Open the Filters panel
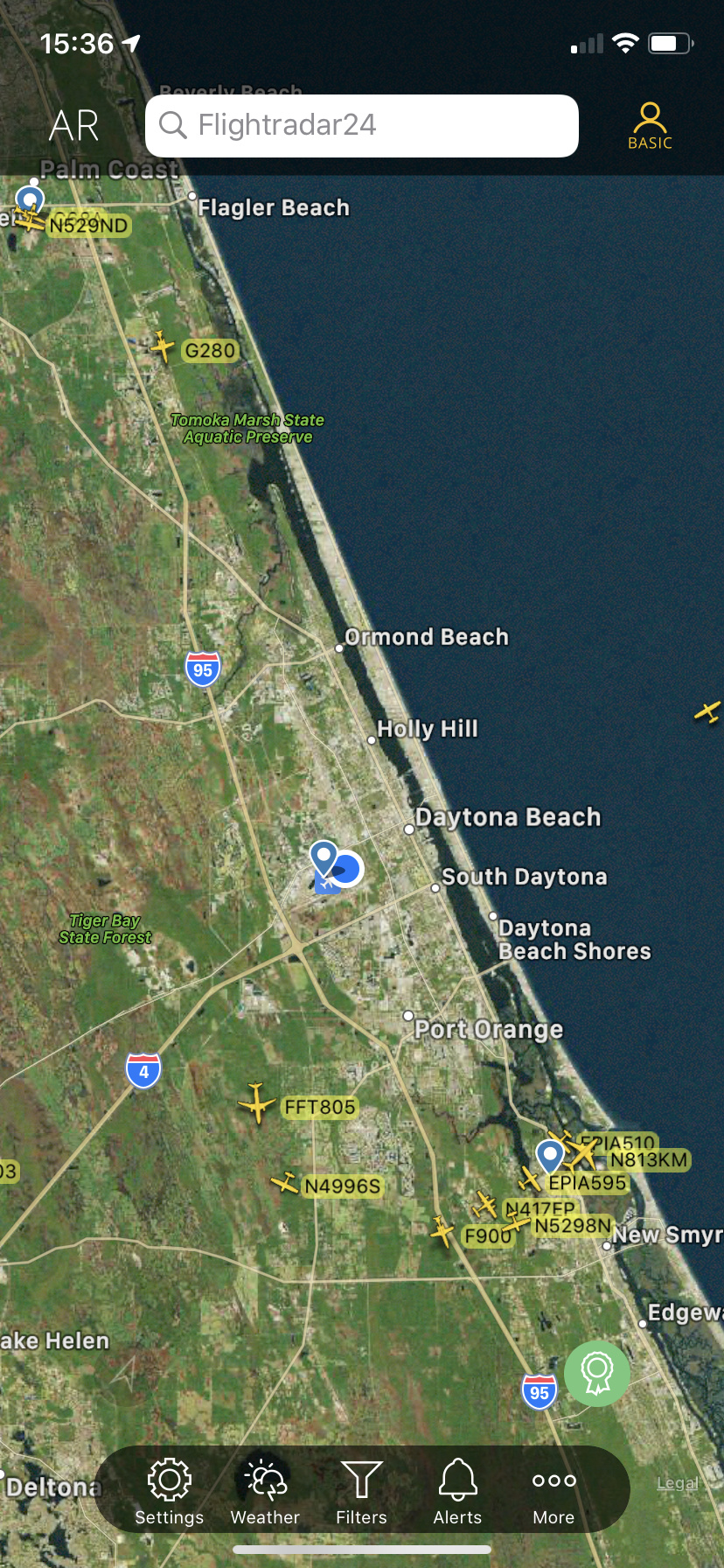The width and height of the screenshot is (724, 1568). tap(361, 1492)
